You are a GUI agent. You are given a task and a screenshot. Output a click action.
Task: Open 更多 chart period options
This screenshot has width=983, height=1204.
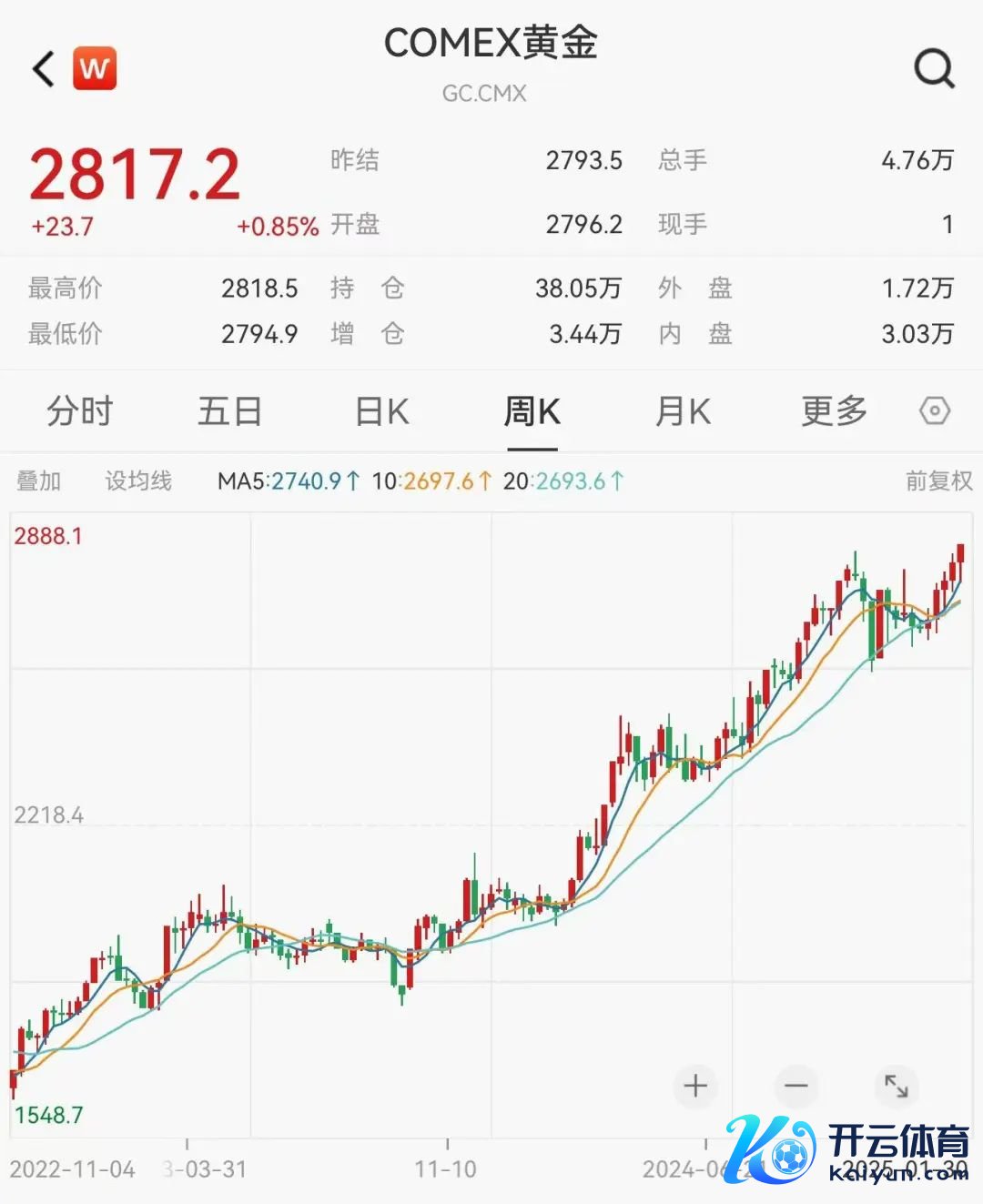(x=834, y=411)
